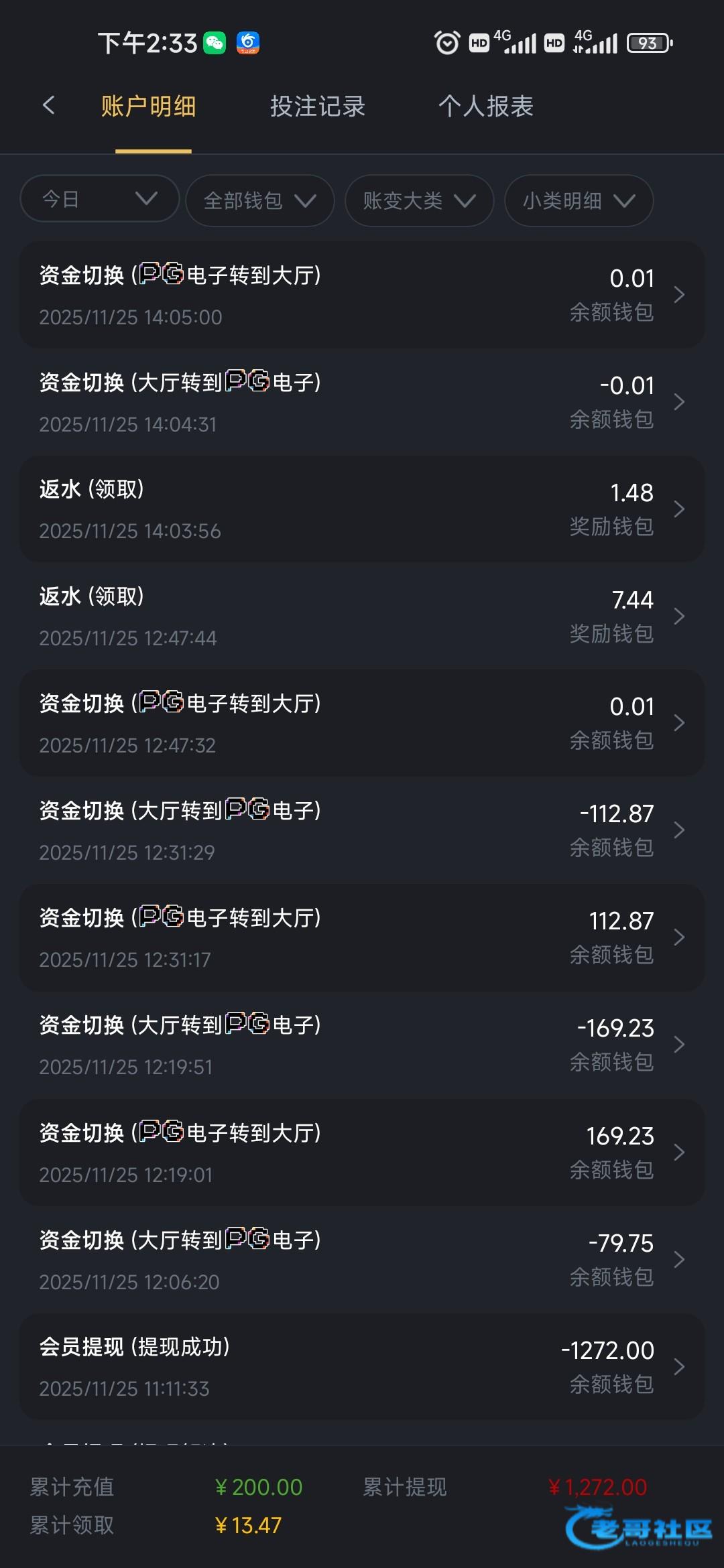
Task: Open the 12:47:32 资金切换 entry
Action: (362, 723)
